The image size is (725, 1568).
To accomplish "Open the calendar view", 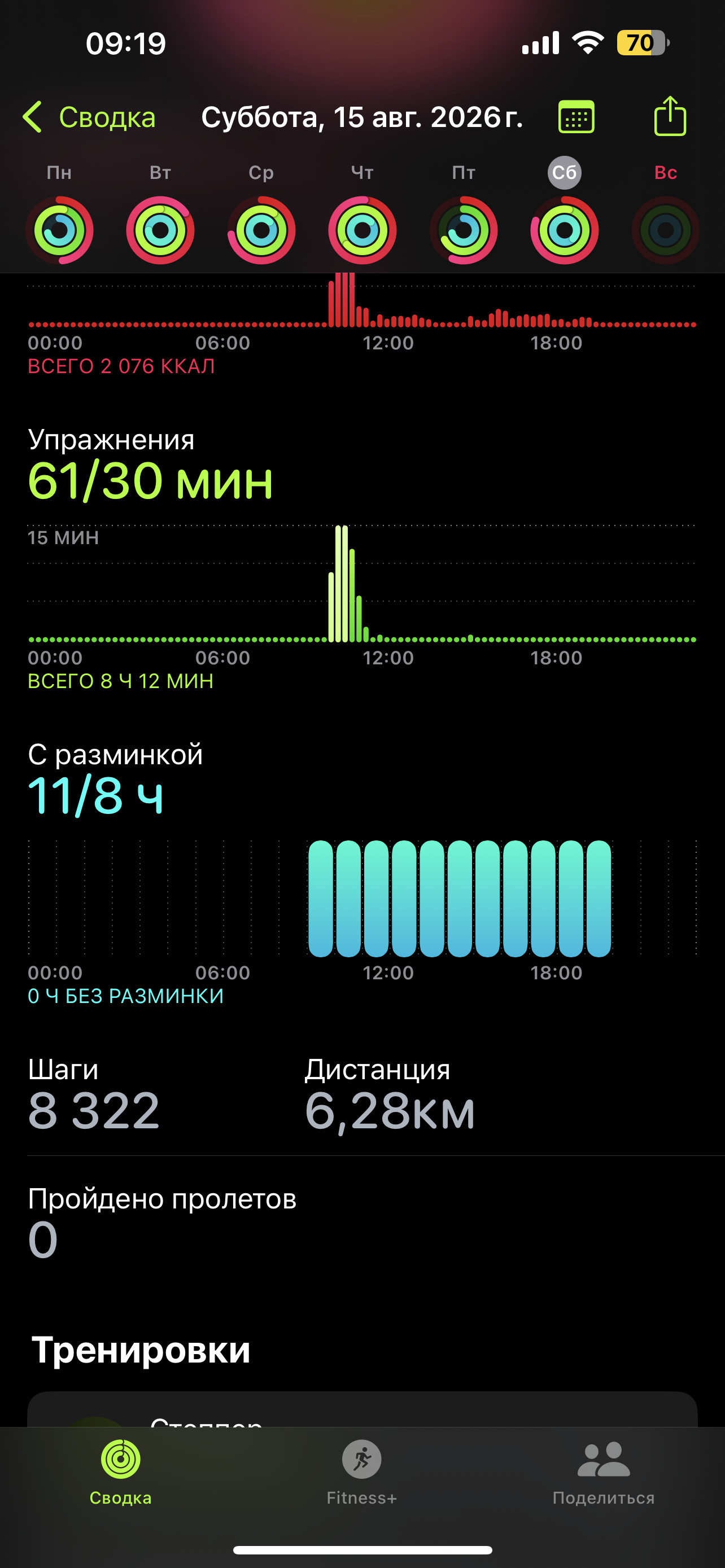I will coord(576,117).
